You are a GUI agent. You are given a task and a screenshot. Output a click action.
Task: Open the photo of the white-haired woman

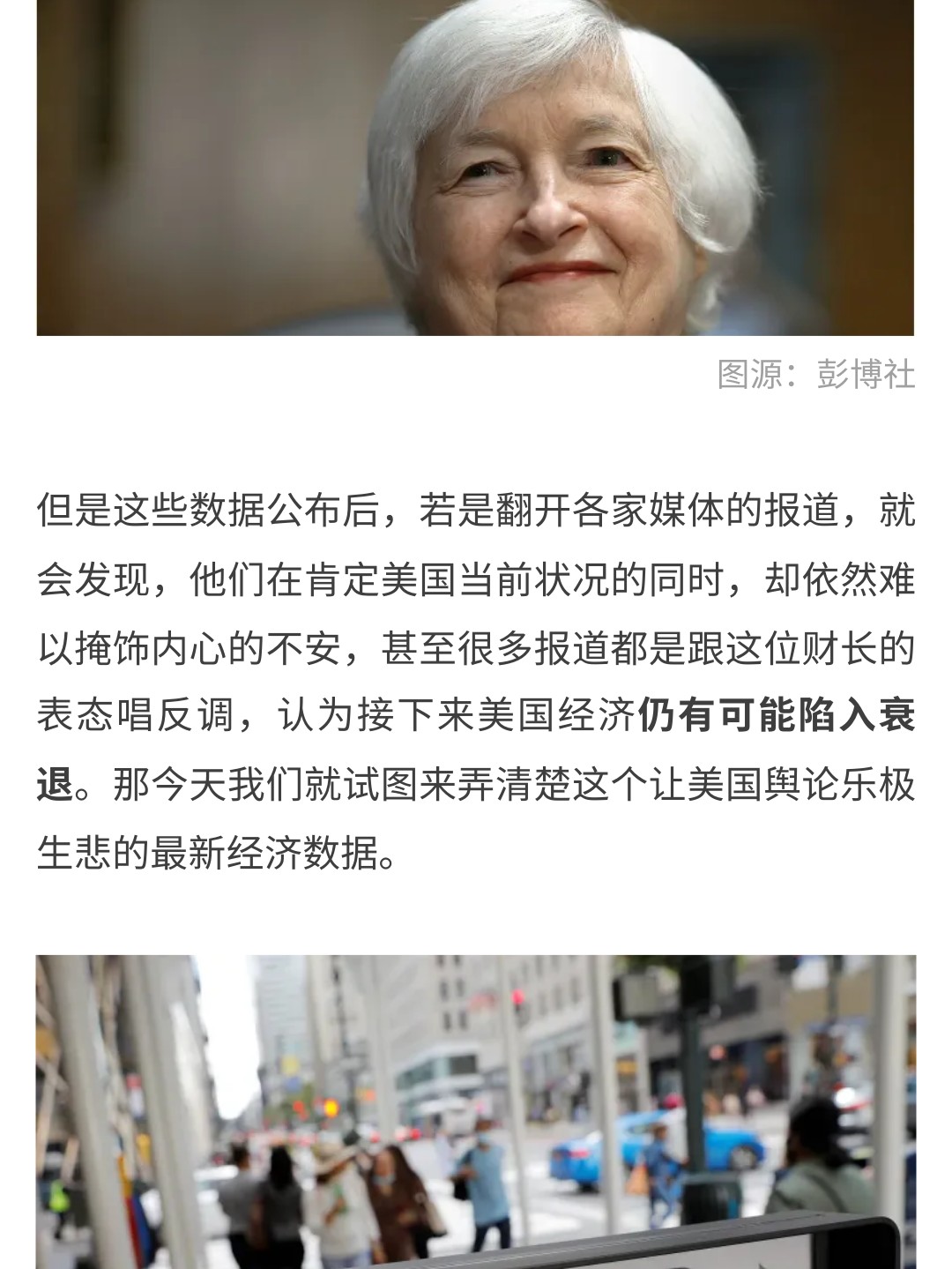(475, 168)
